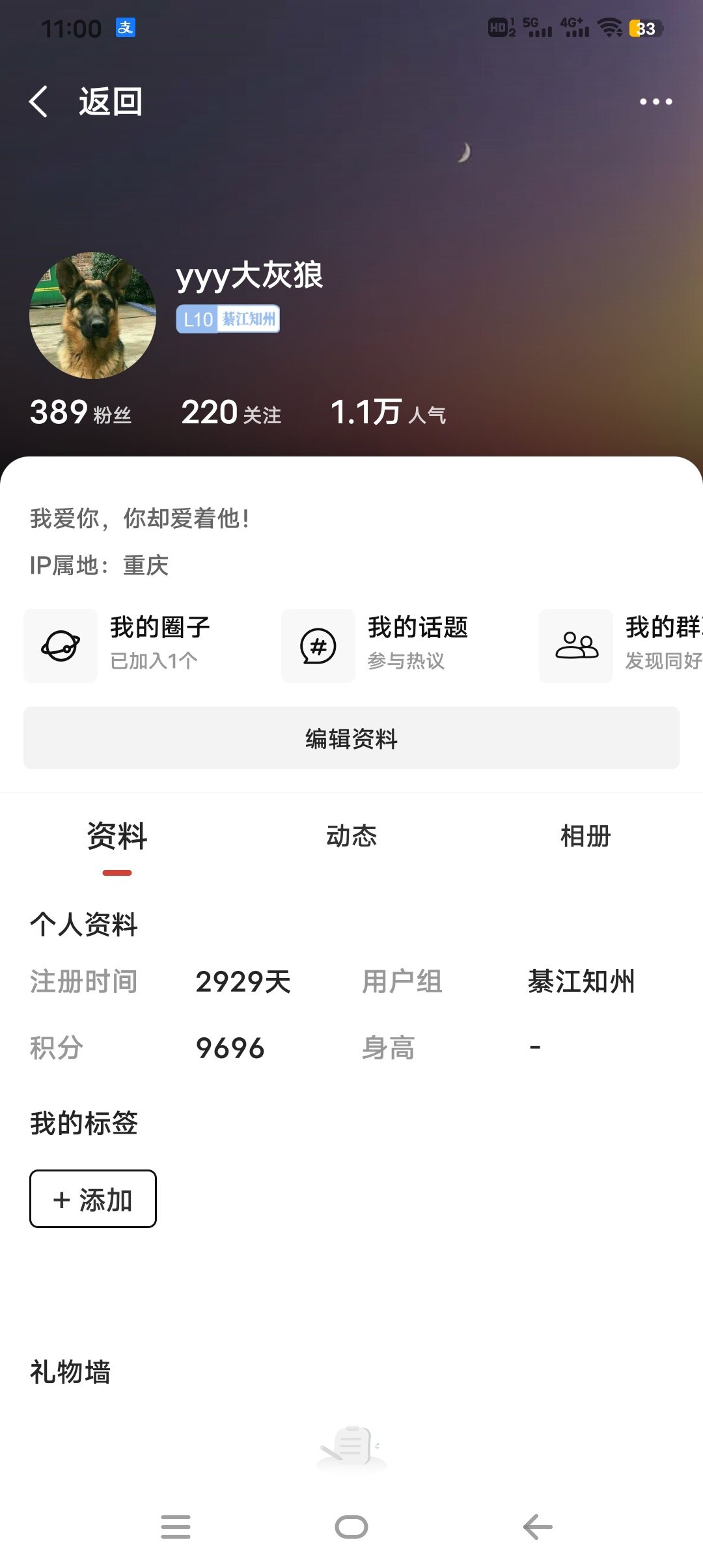
Task: Tap the 编辑资料 edit profile button
Action: pyautogui.click(x=351, y=738)
